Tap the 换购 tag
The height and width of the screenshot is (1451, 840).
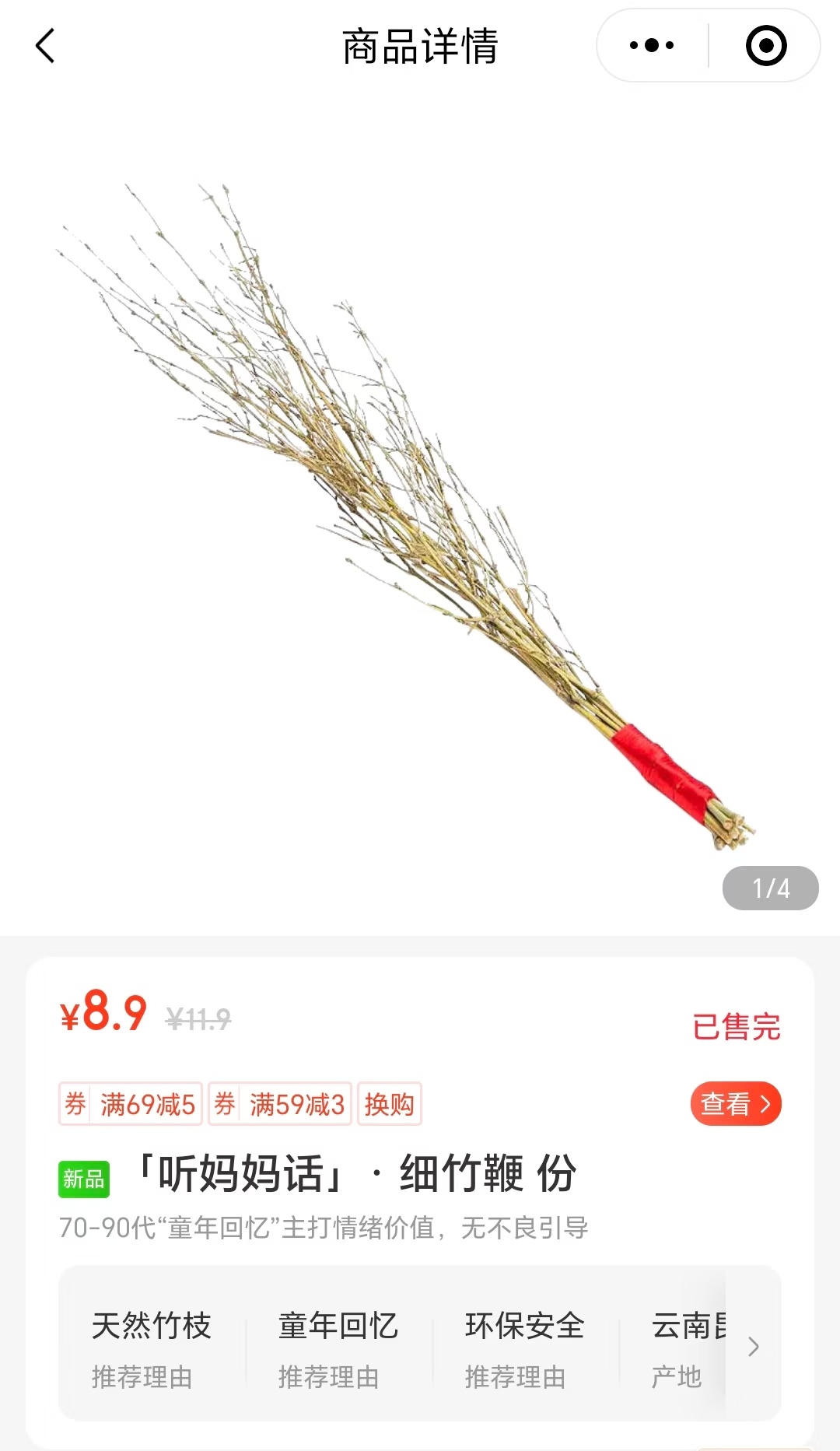(389, 1103)
